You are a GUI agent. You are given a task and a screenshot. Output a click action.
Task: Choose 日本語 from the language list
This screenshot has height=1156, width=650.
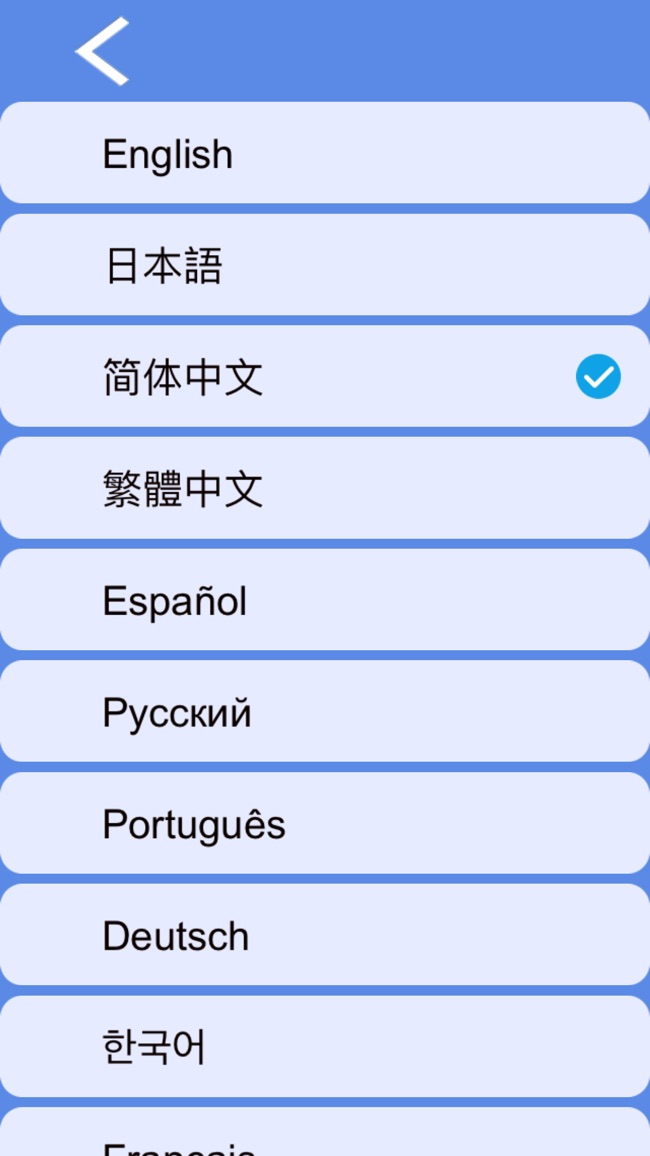pyautogui.click(x=325, y=265)
